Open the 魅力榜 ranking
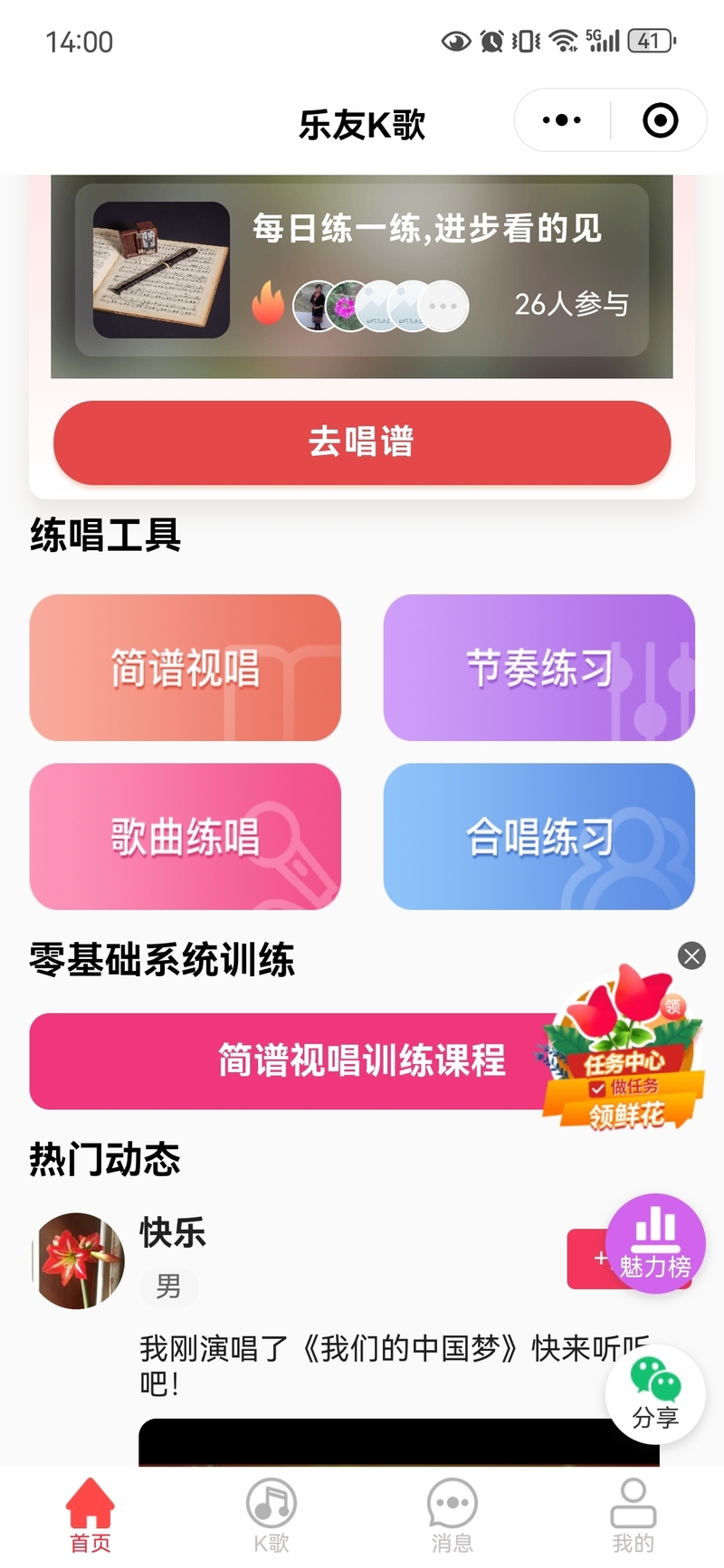 pos(655,1242)
